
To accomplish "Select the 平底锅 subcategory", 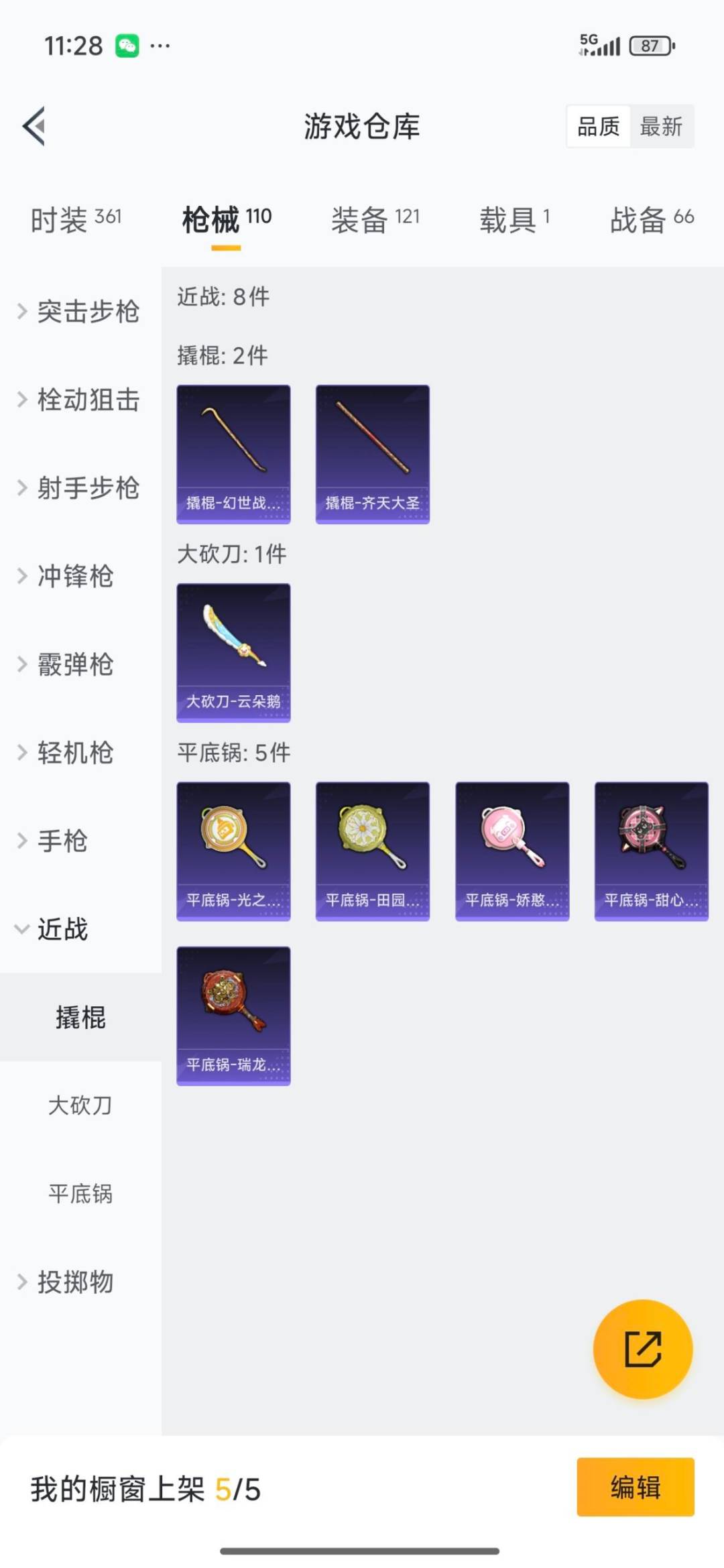I will point(80,1194).
